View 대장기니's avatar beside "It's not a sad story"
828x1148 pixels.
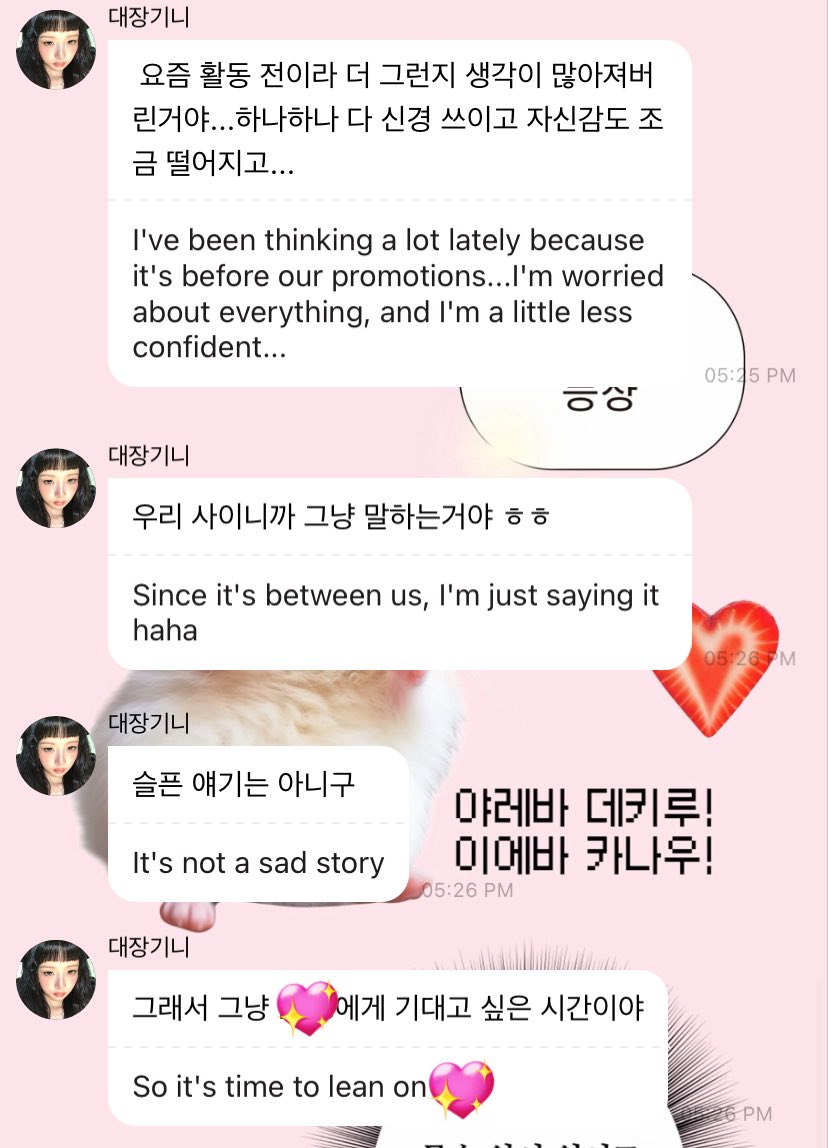coord(56,756)
